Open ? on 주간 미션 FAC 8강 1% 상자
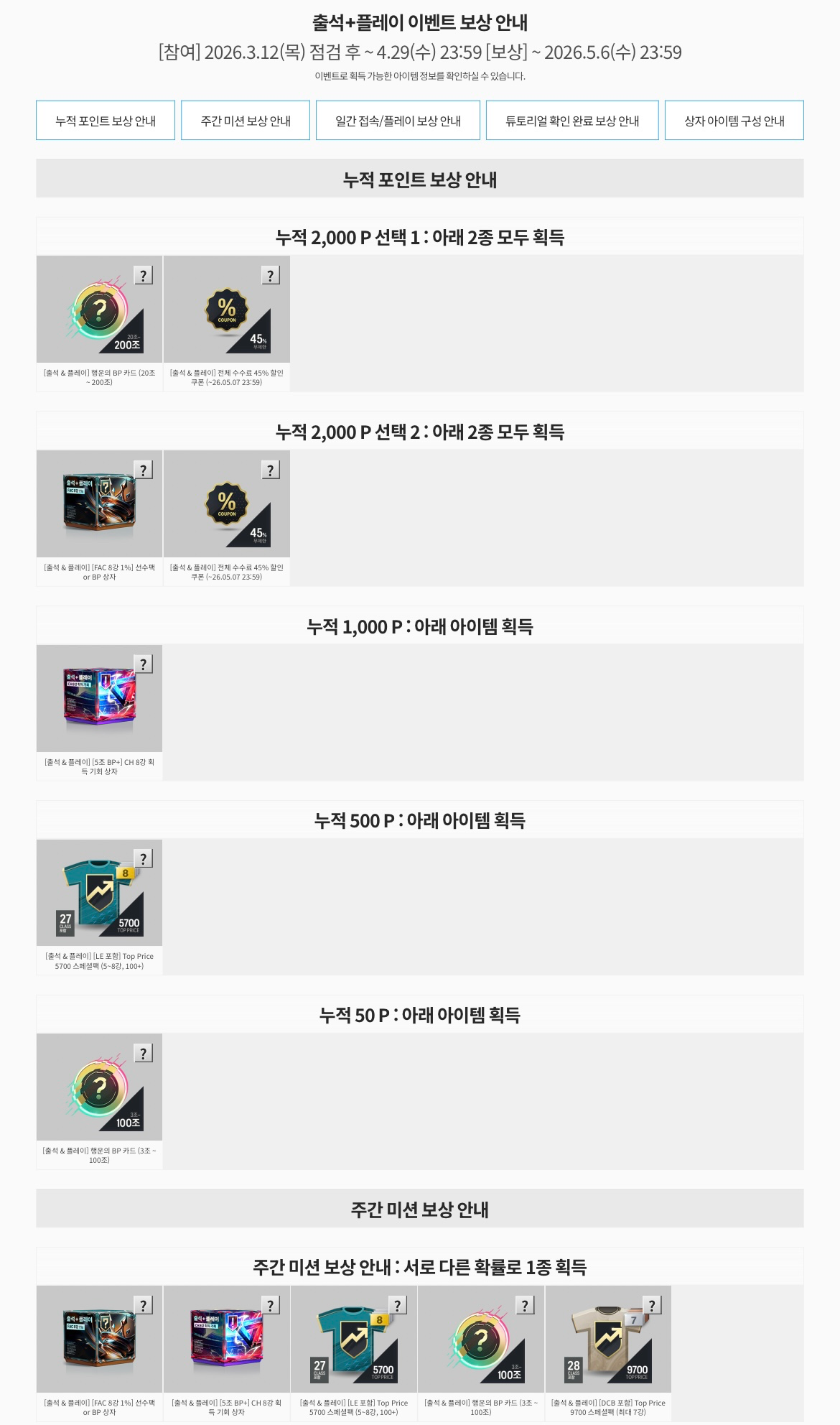The height and width of the screenshot is (1425, 840). pyautogui.click(x=144, y=1305)
